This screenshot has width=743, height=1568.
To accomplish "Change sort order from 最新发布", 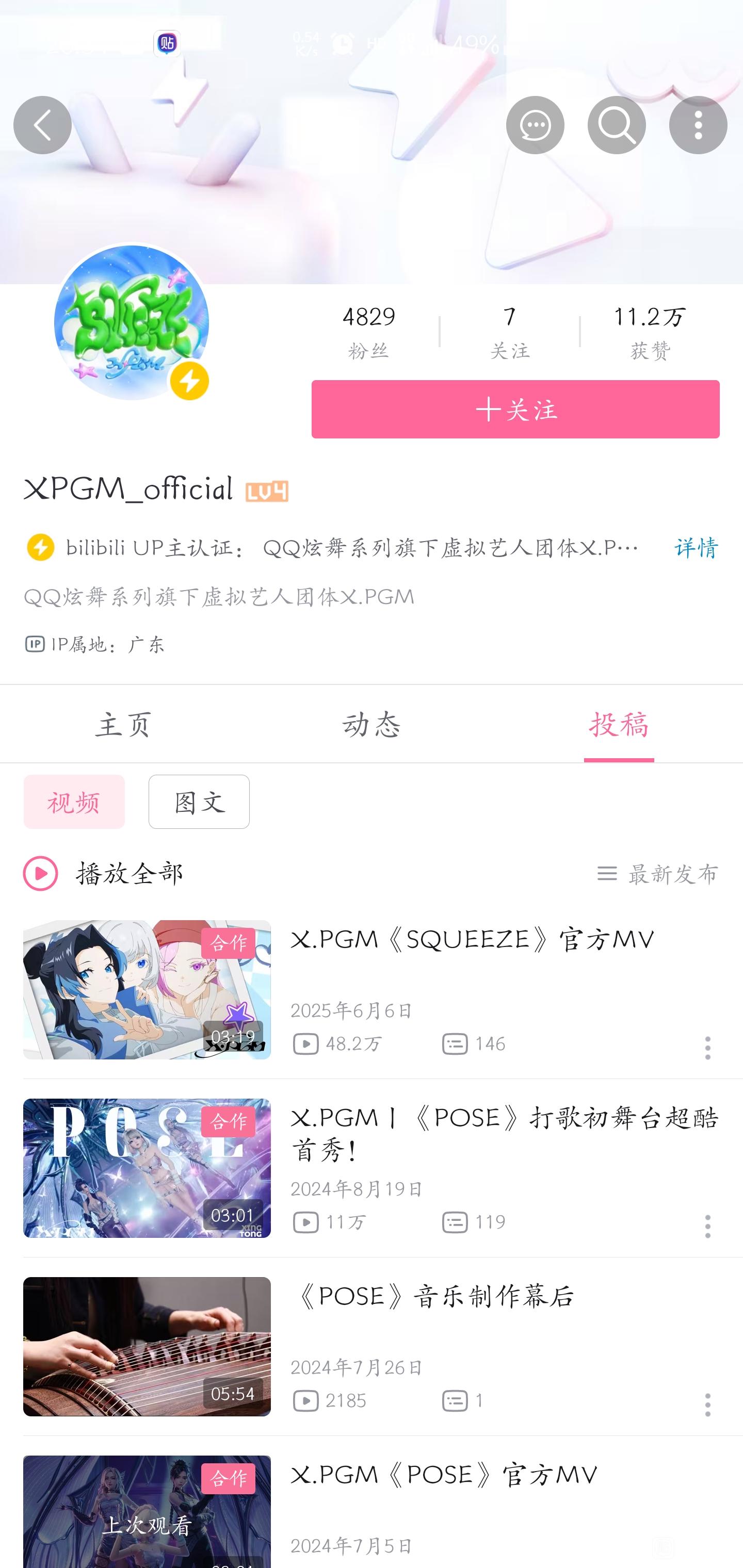I will pos(658,874).
